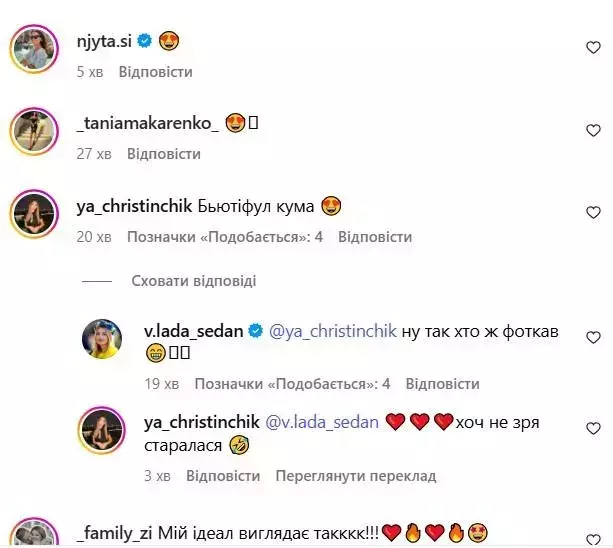Reply to njyta.si's comment
Image resolution: width=613 pixels, height=548 pixels.
pyautogui.click(x=155, y=72)
